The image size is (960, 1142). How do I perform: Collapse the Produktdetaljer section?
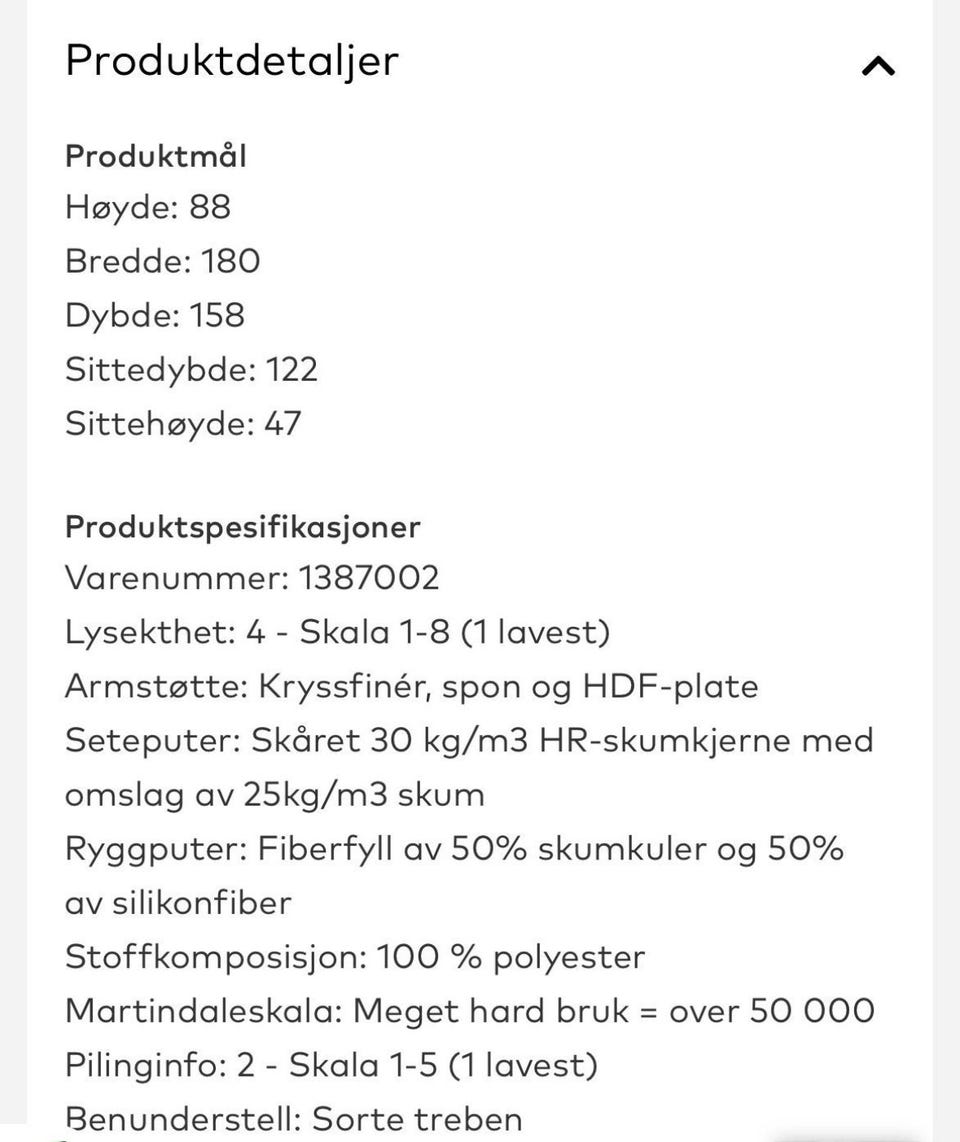coord(877,66)
